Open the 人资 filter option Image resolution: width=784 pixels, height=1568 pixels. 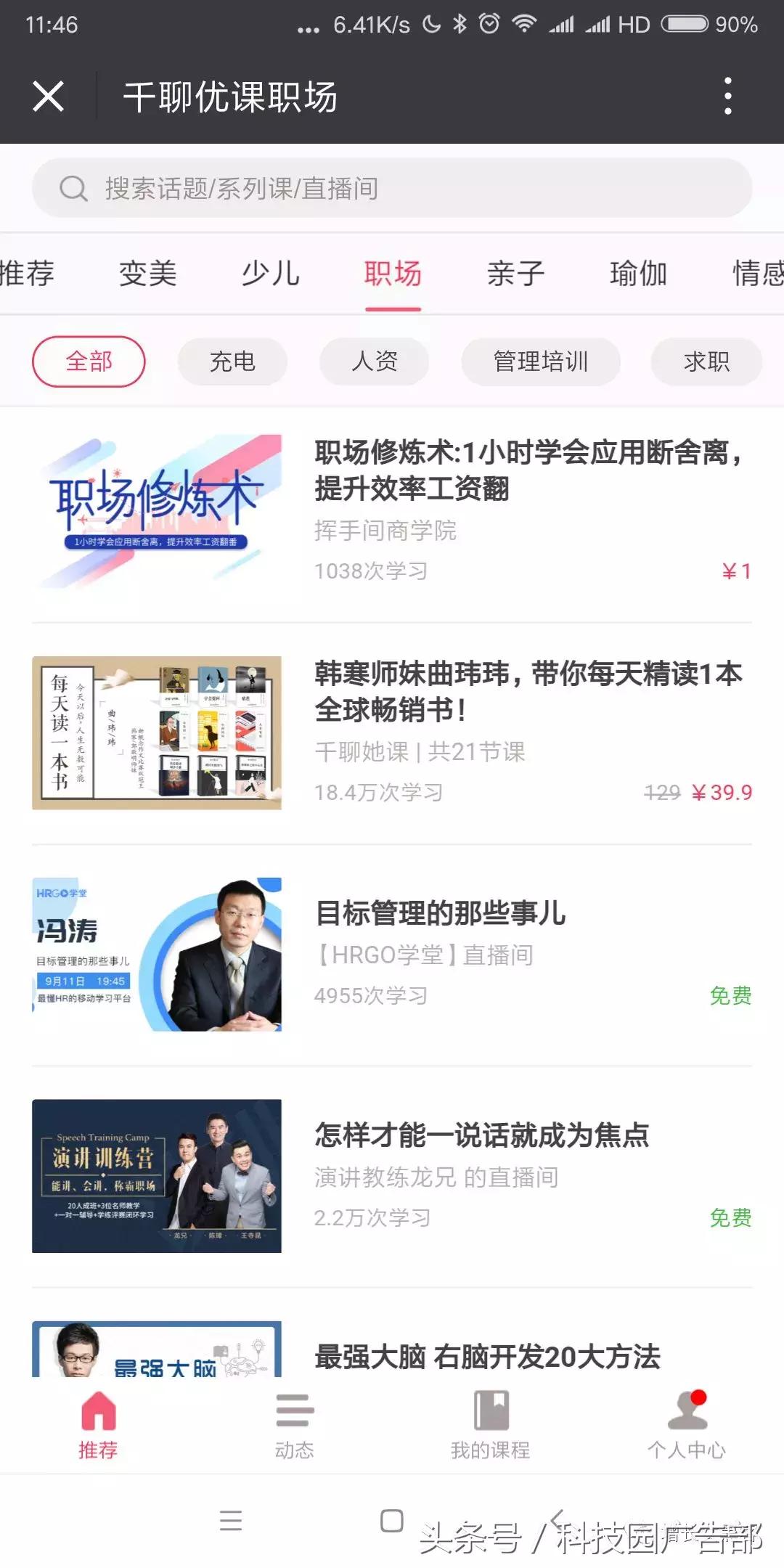(x=374, y=361)
